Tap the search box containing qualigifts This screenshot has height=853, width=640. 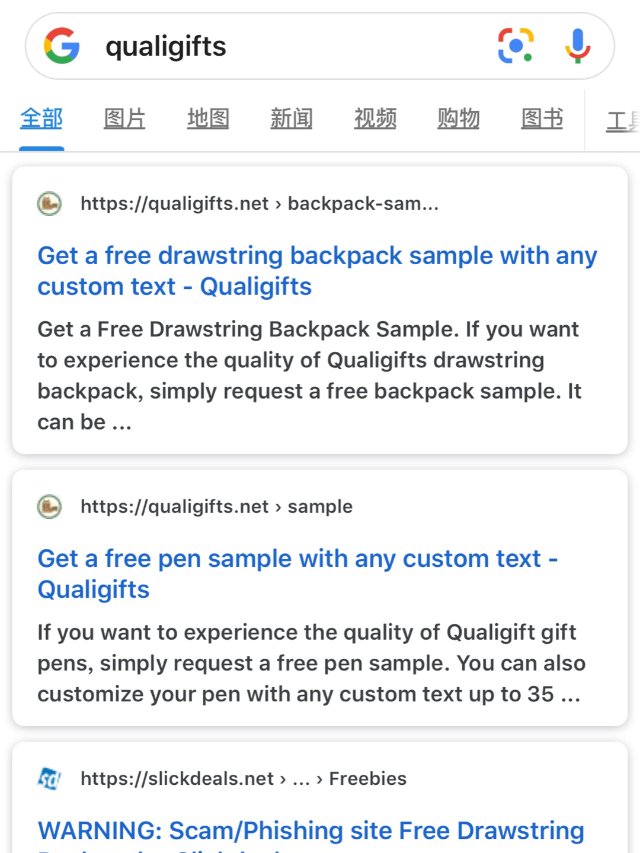(290, 46)
